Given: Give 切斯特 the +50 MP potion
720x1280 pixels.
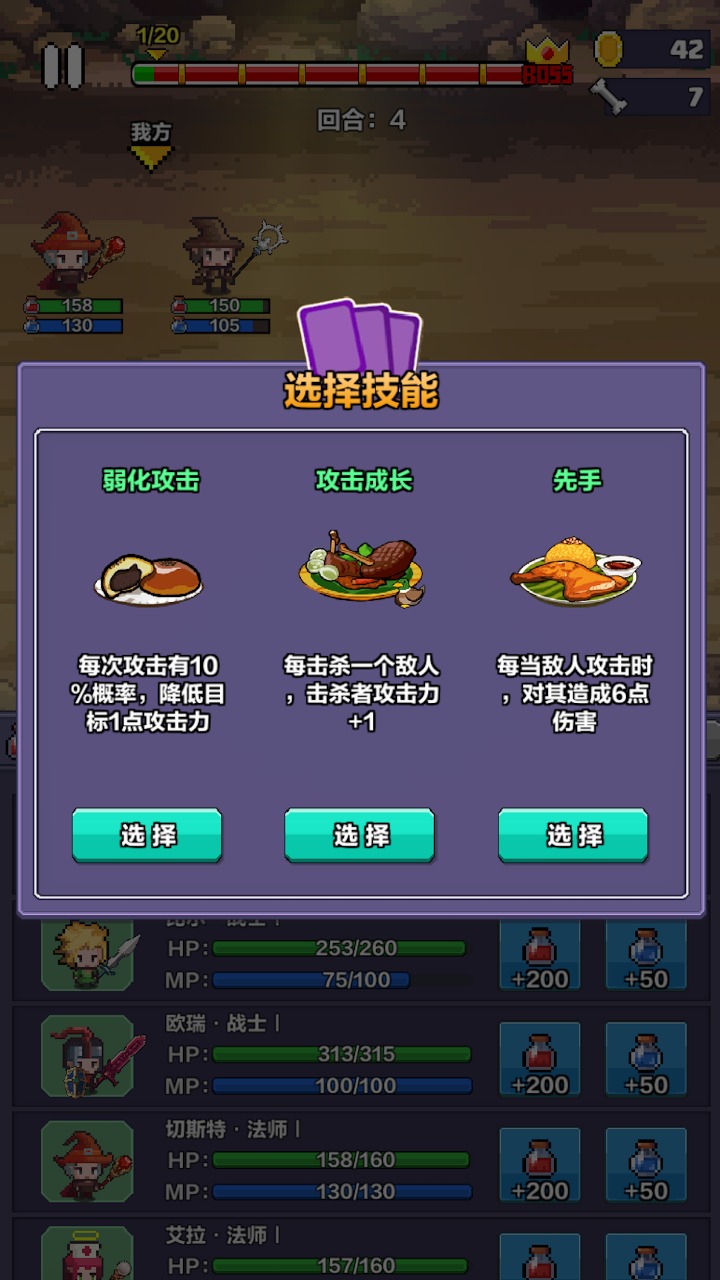Looking at the screenshot, I should coord(645,1166).
